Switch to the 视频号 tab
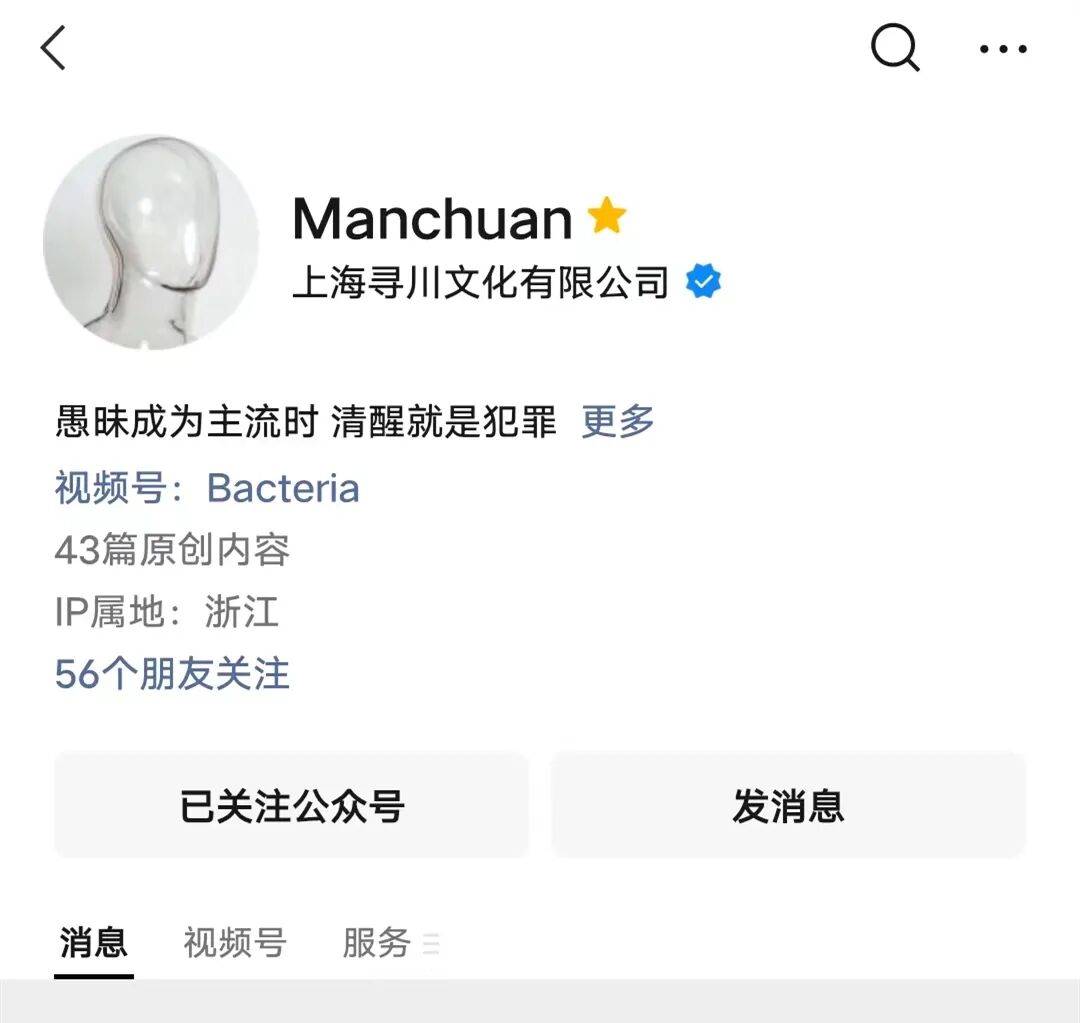This screenshot has height=1023, width=1080. click(235, 942)
